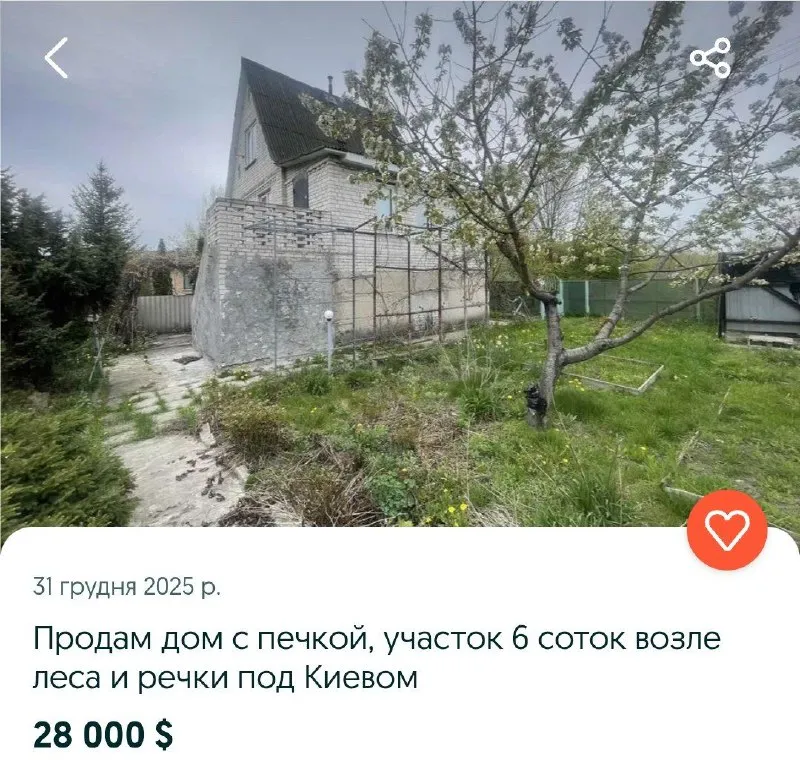Share this house listing
The image size is (800, 783).
point(710,58)
